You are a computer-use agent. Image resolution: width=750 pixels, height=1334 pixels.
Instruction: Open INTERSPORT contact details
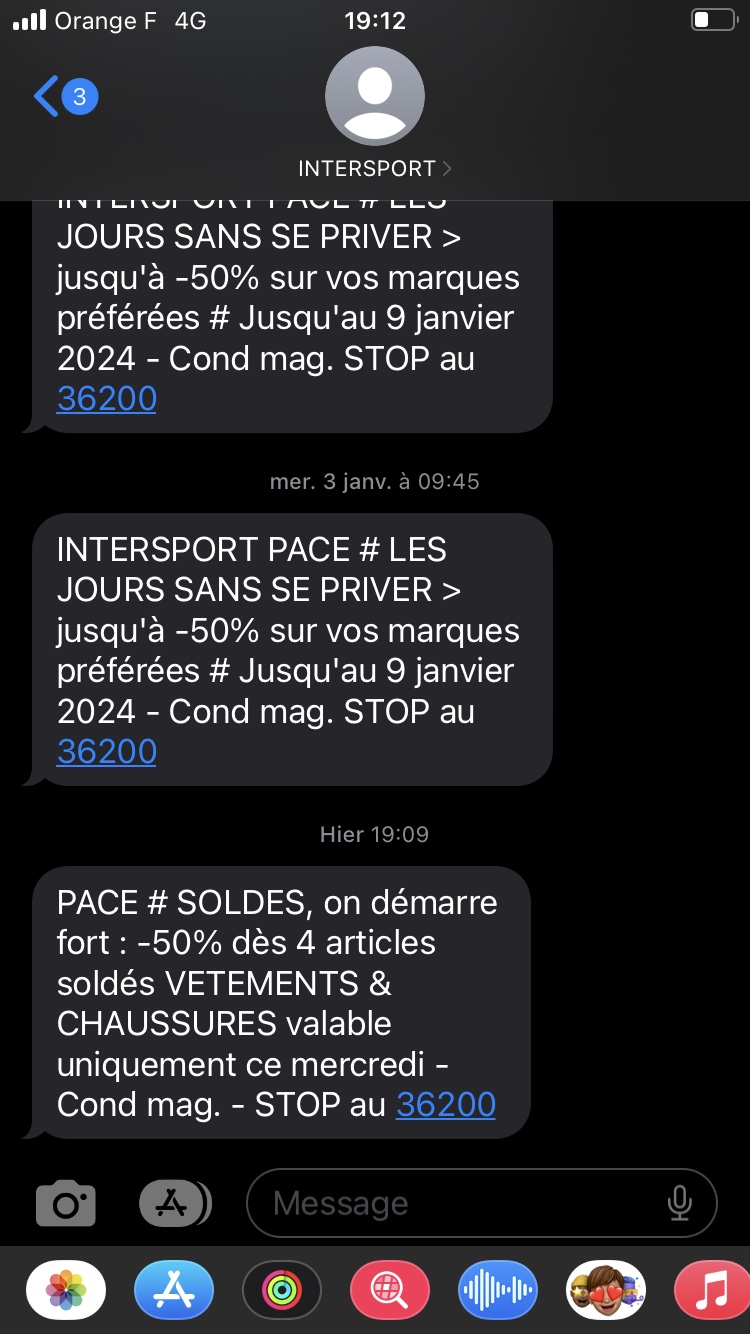click(375, 168)
